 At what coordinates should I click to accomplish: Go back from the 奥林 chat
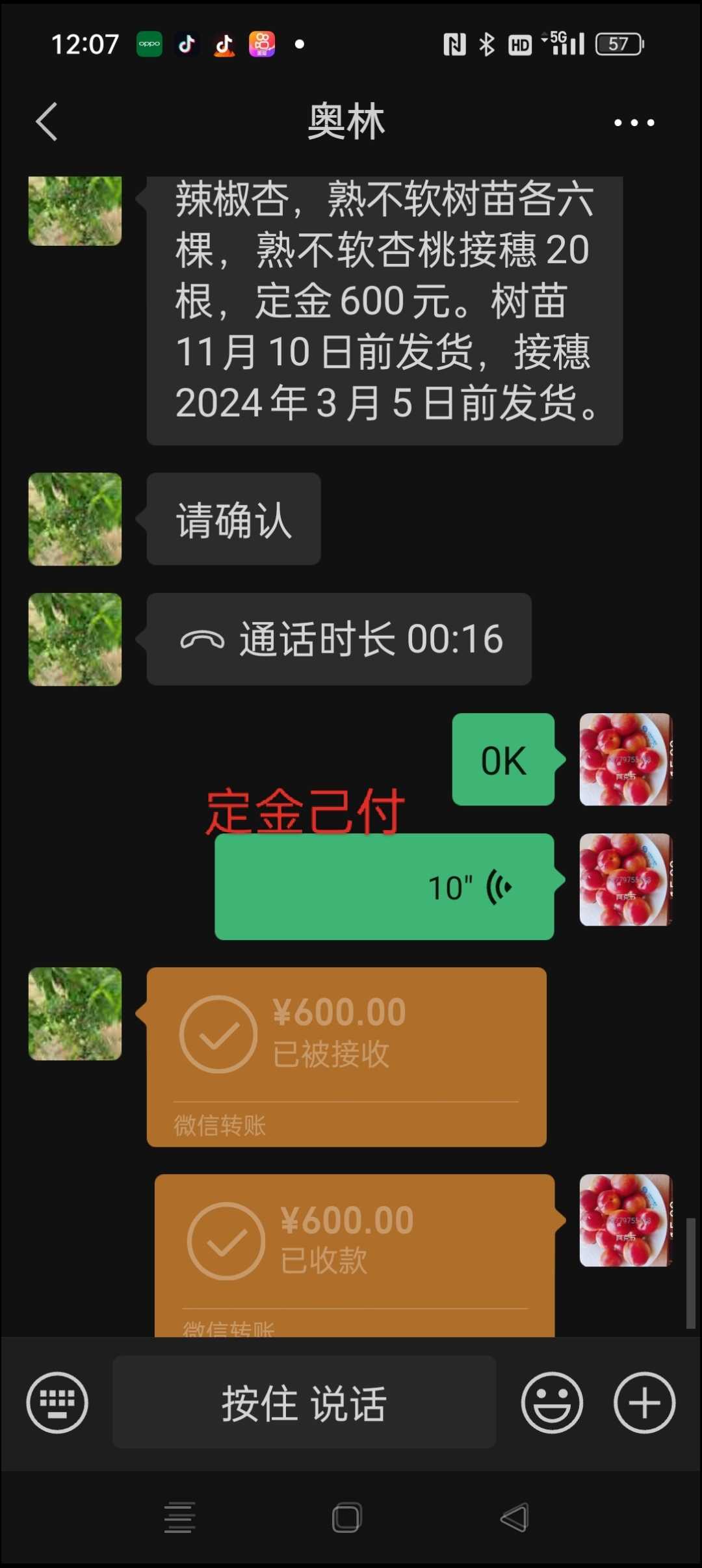pos(47,122)
